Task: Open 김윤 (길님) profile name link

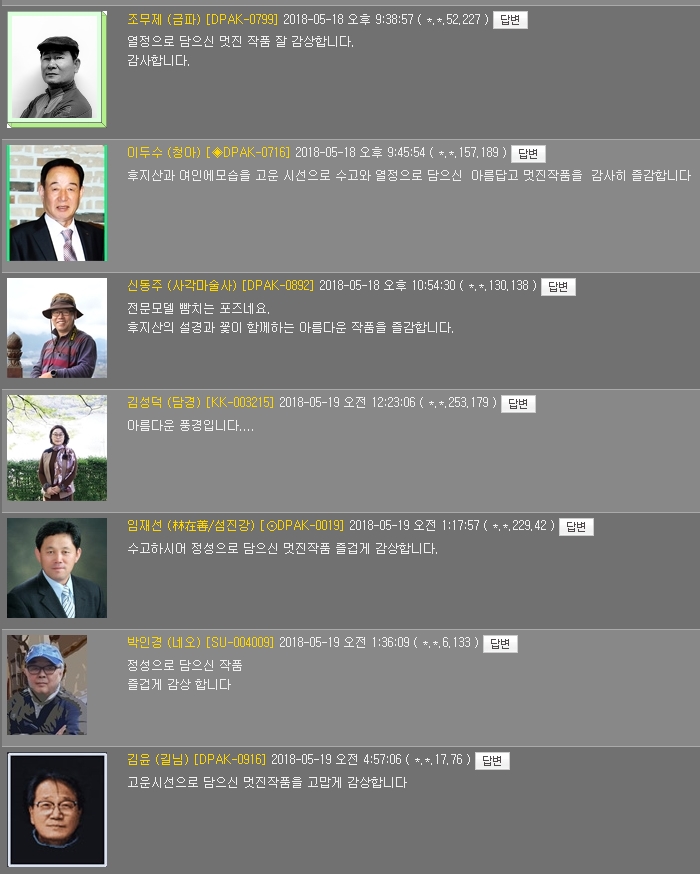Action: point(158,760)
